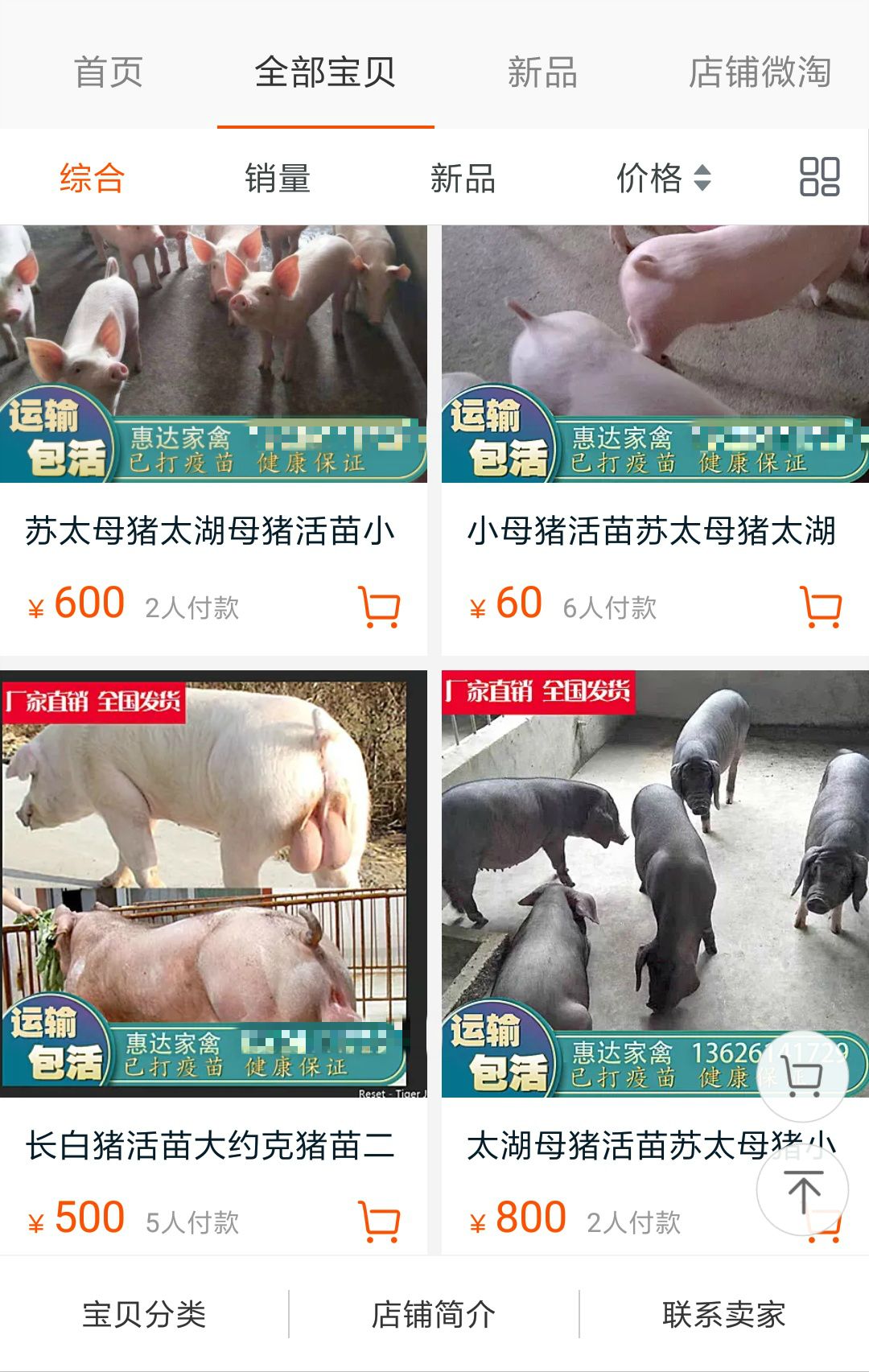Open the 新品 top shop tab
Image resolution: width=869 pixels, height=1372 pixels.
(542, 72)
